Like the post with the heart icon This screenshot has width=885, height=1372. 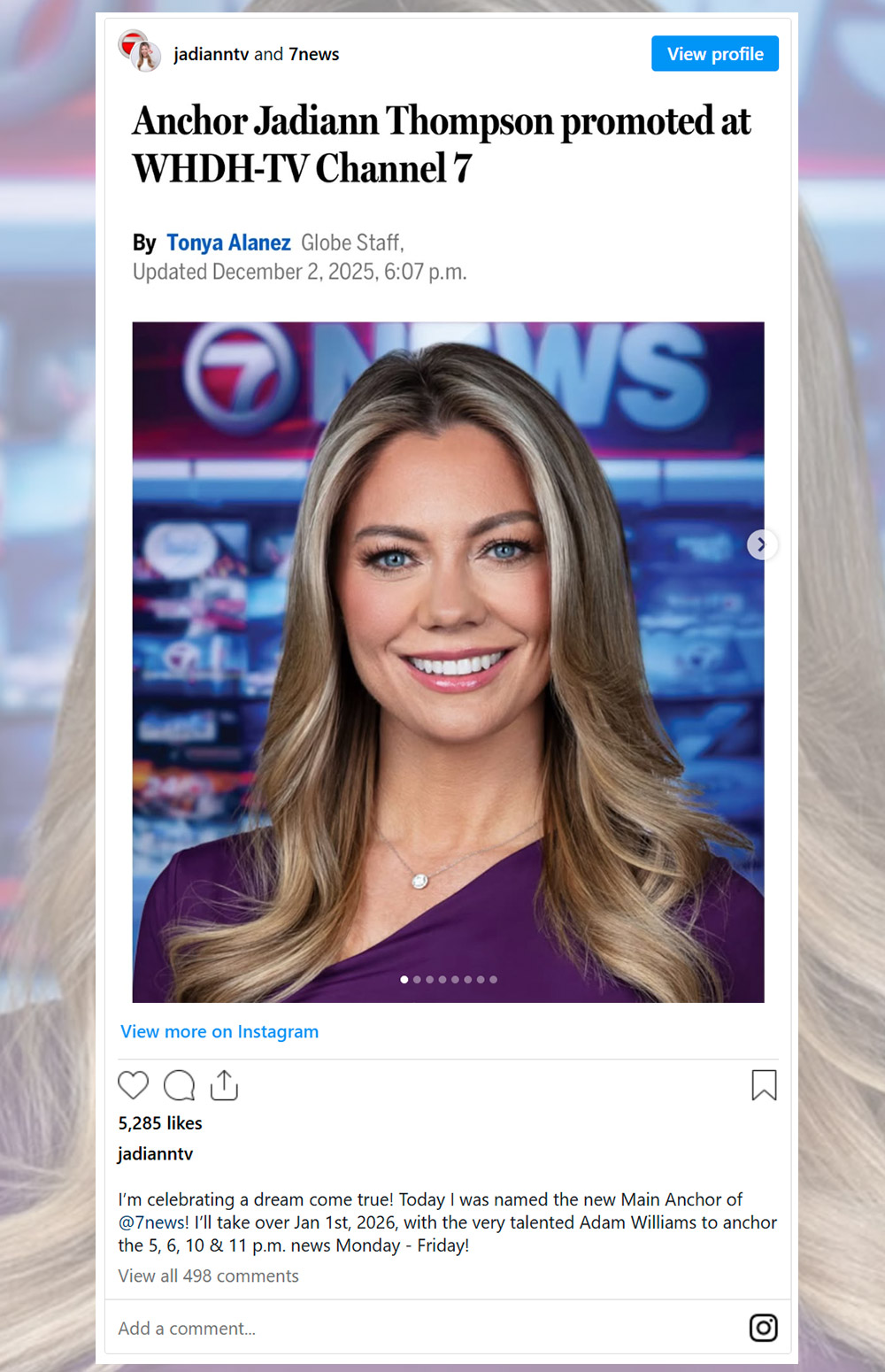click(134, 1085)
